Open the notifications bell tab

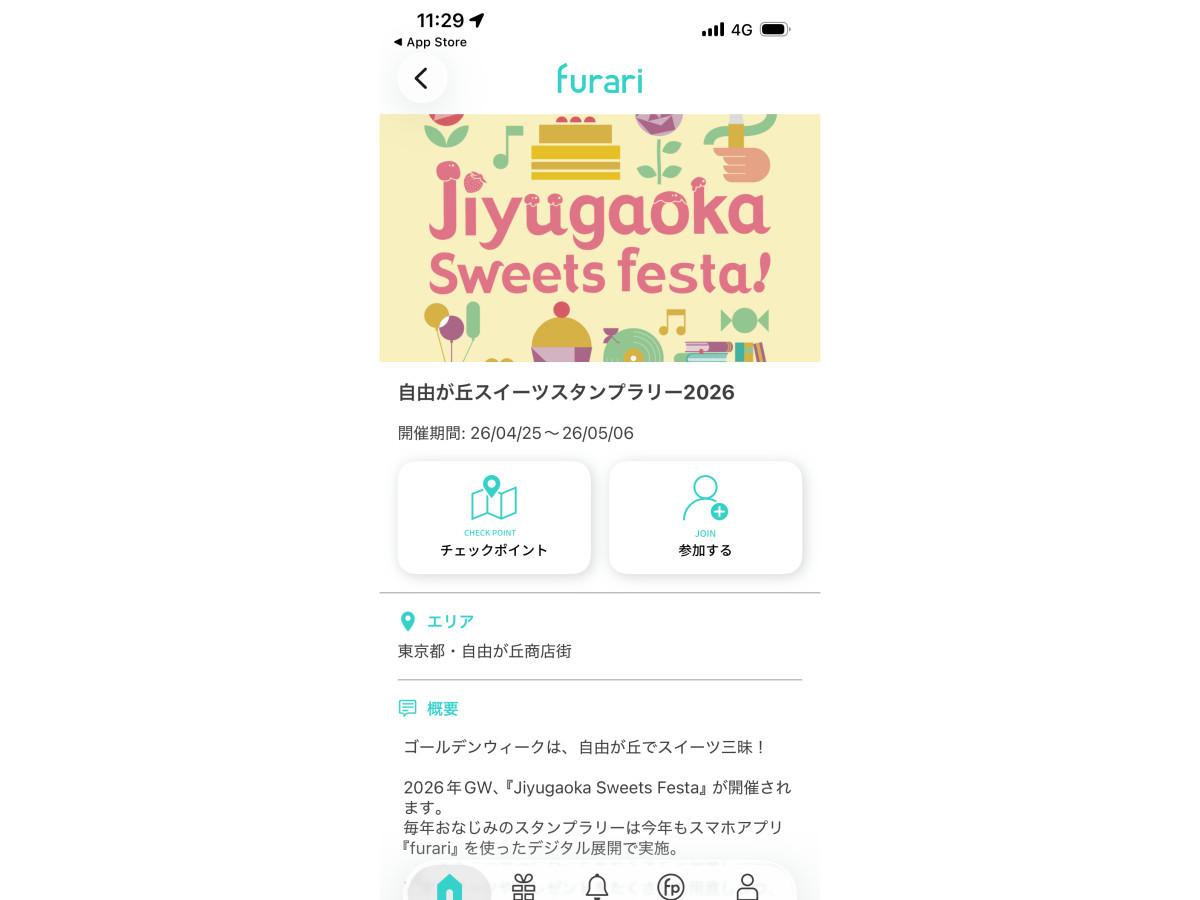[x=597, y=886]
